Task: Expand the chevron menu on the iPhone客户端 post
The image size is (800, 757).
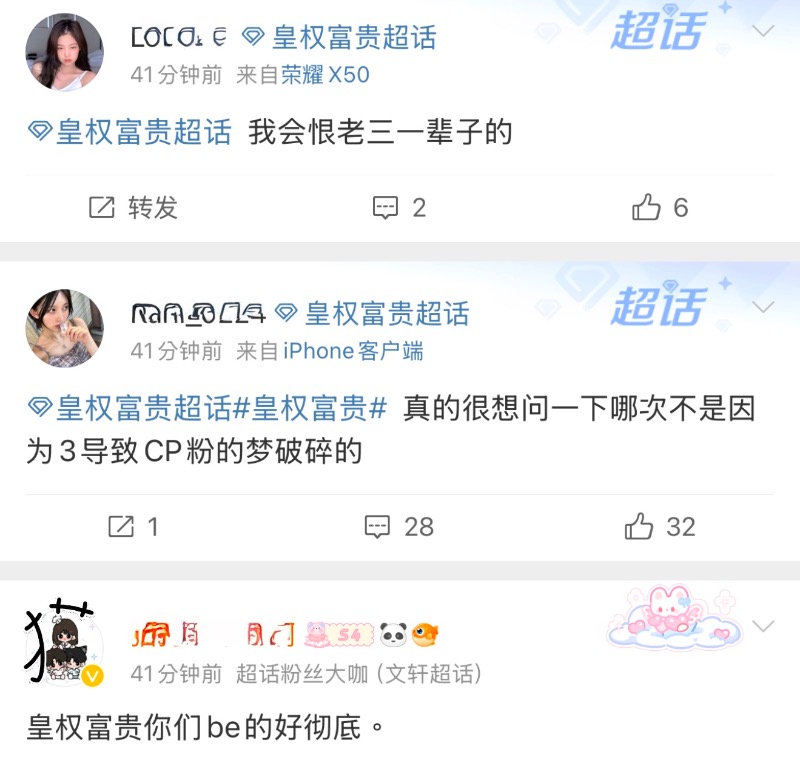Action: (x=763, y=307)
